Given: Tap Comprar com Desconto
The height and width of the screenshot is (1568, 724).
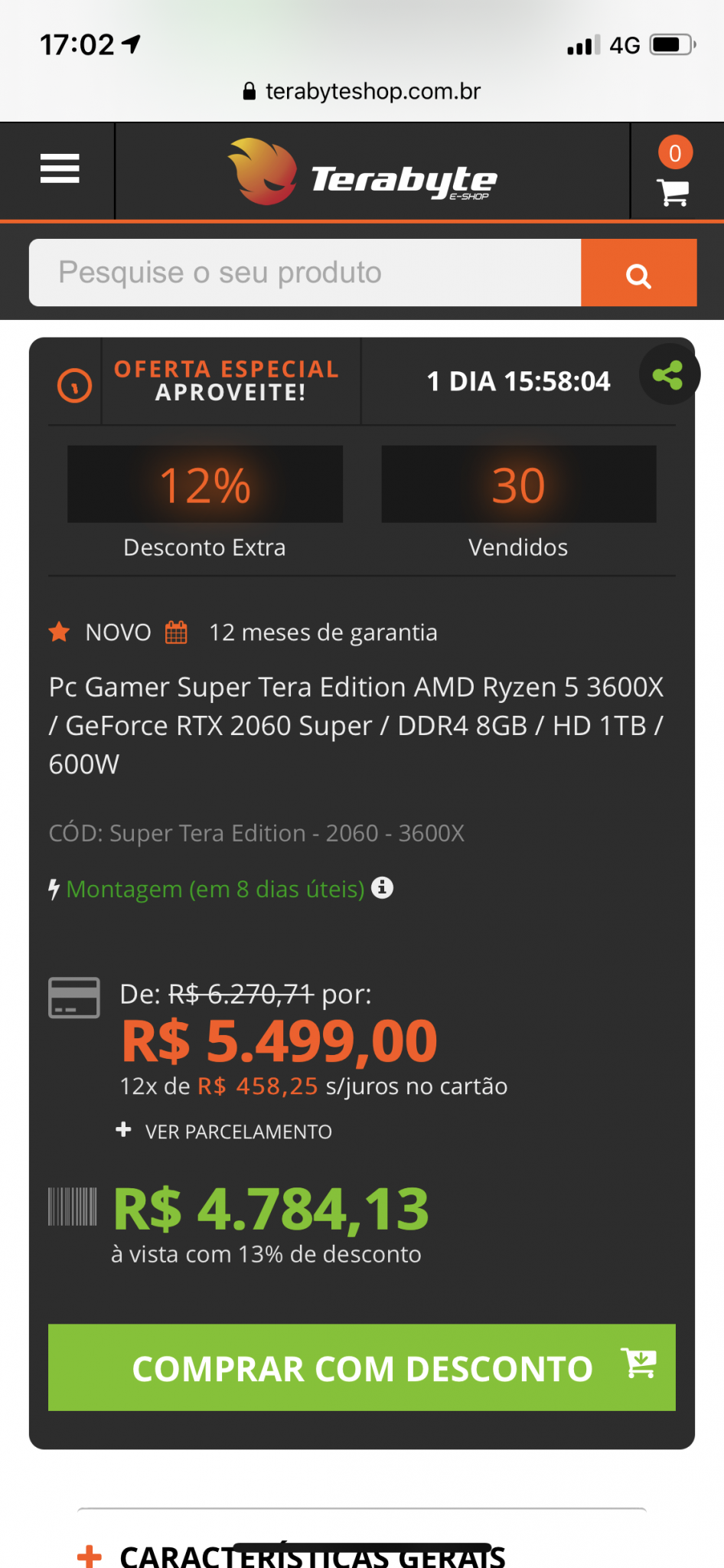Looking at the screenshot, I should pos(362,1367).
